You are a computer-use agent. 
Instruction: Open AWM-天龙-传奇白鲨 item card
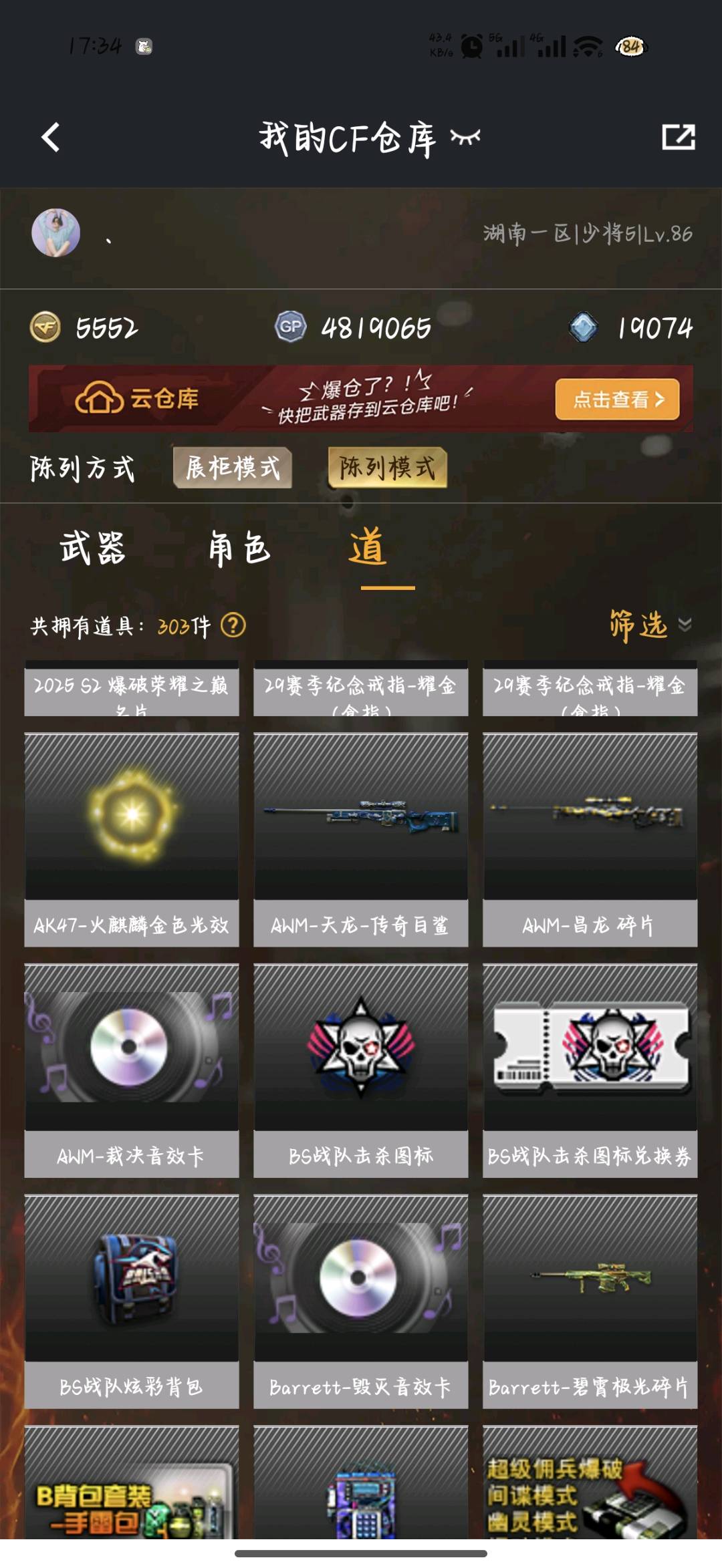pyautogui.click(x=361, y=839)
